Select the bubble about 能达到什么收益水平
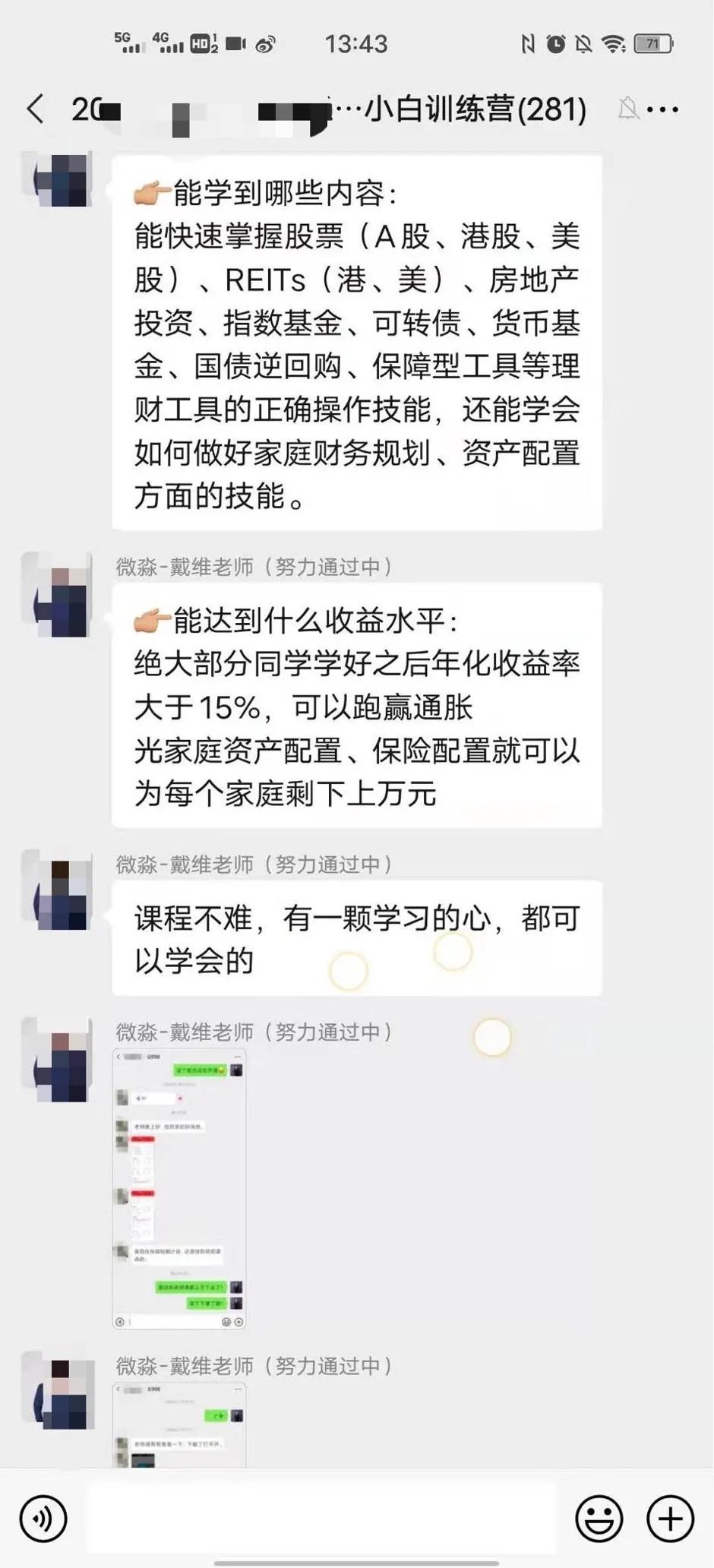 click(357, 707)
